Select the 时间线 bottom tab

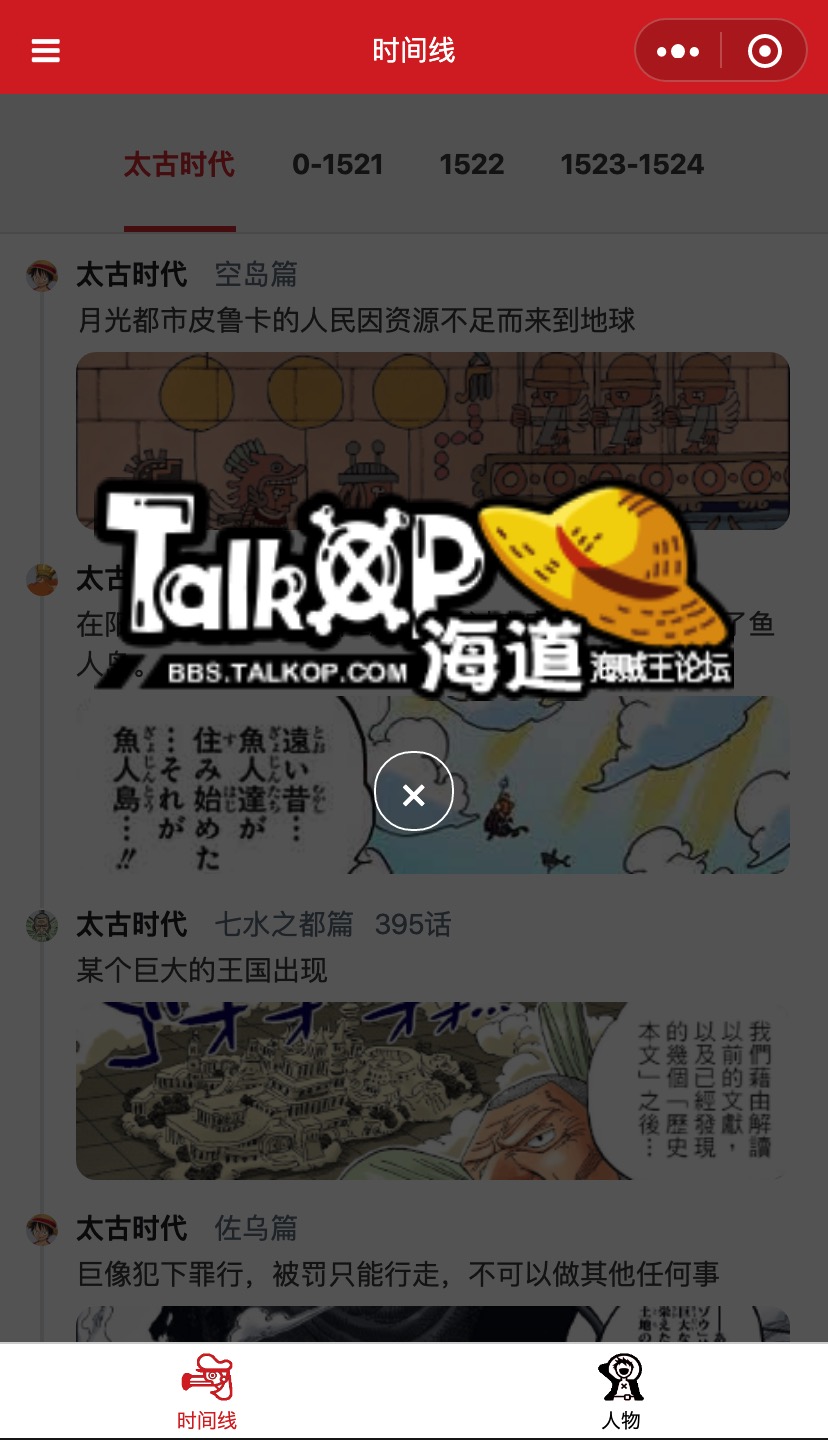[207, 1391]
